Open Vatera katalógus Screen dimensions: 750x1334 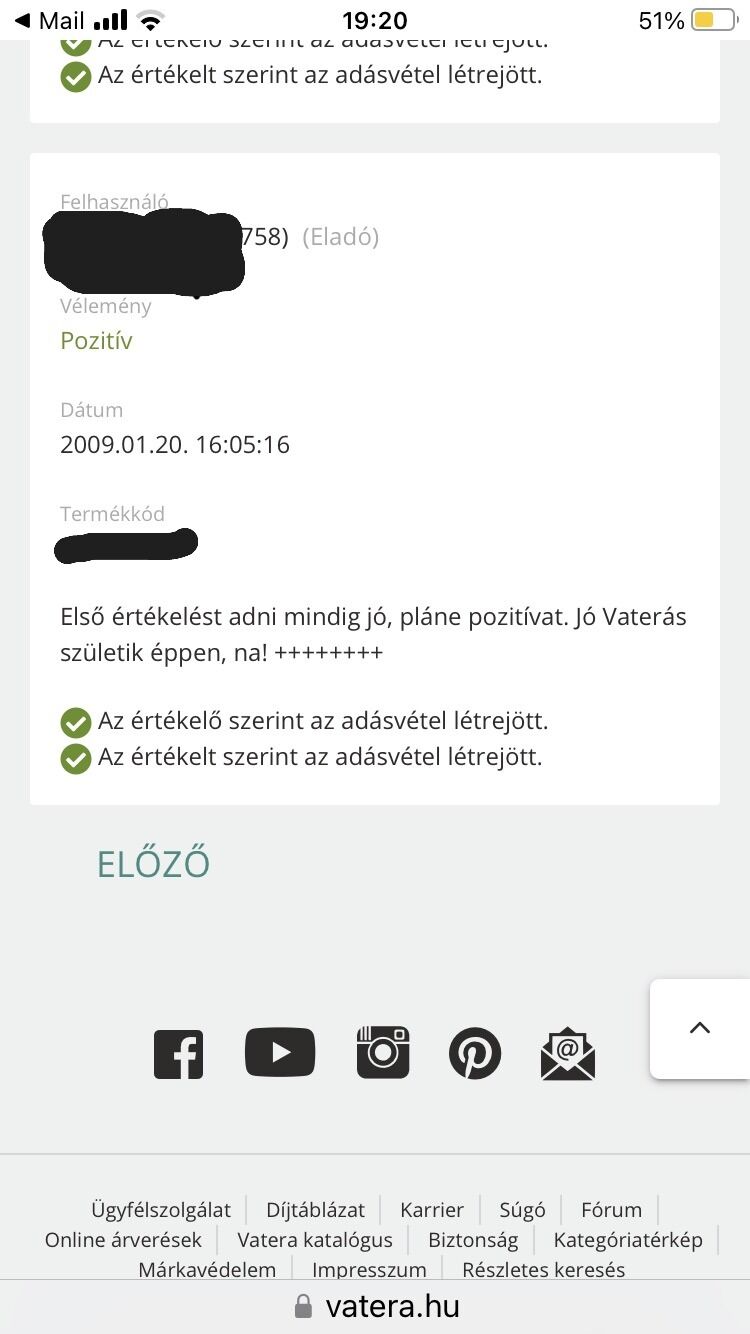(315, 1240)
